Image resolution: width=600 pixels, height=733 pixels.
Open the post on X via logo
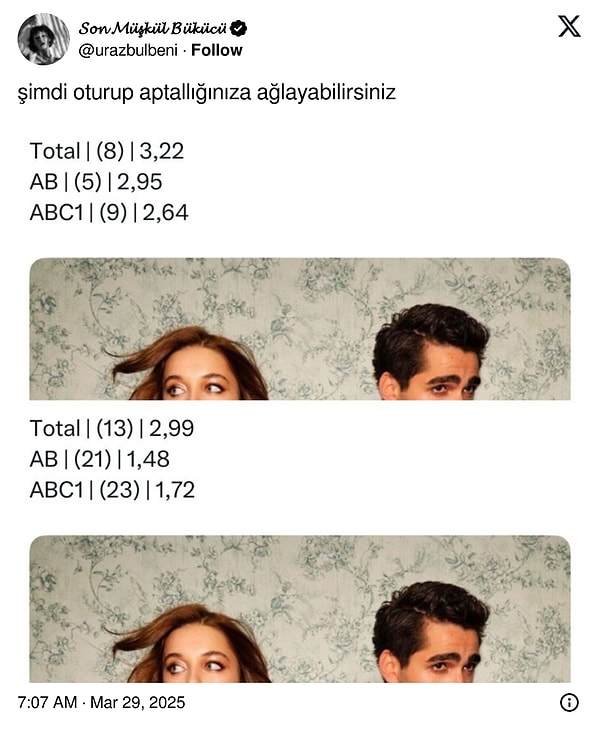point(569,27)
